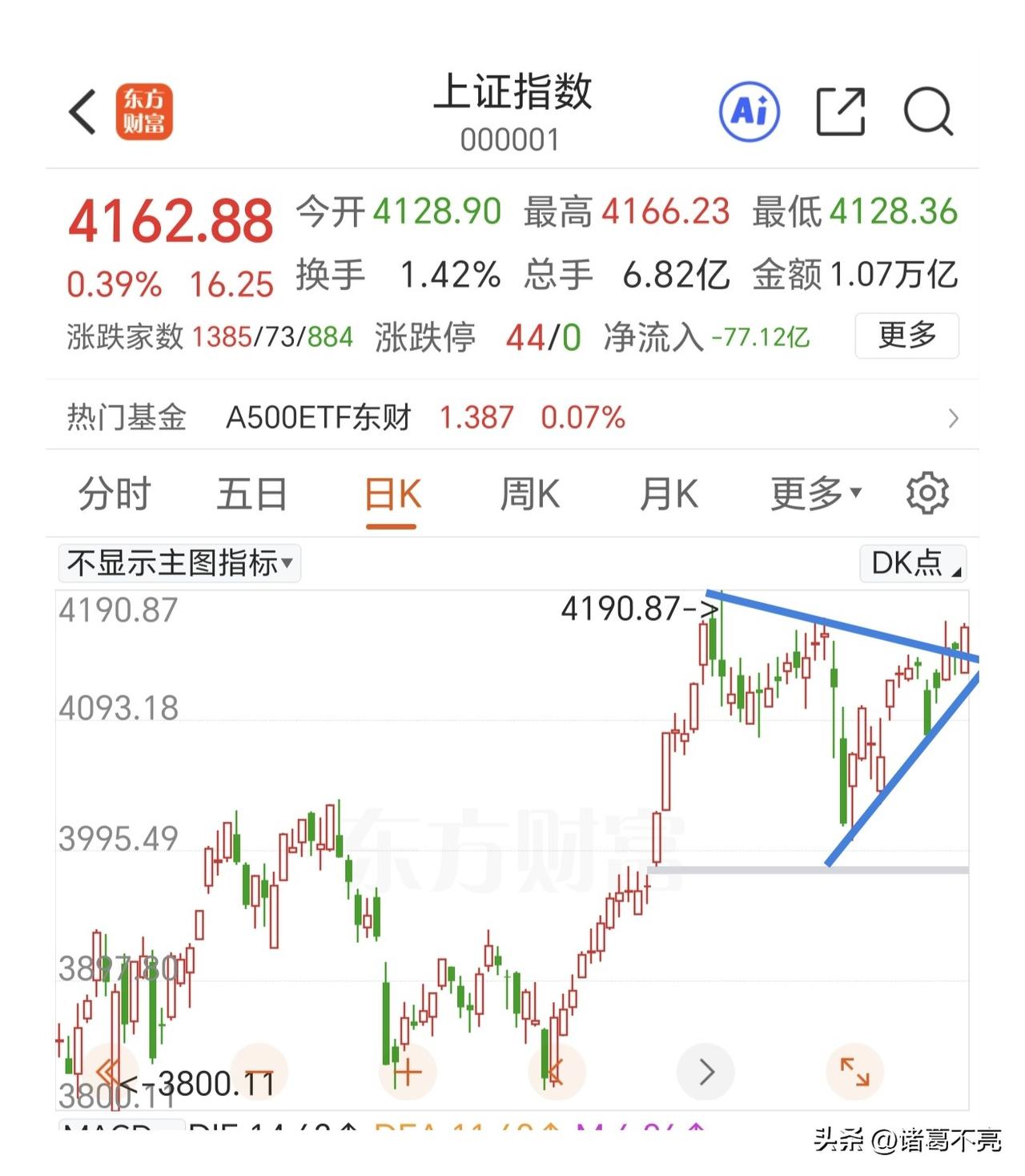
Task: Switch to the 周K weekly chart tab
Action: click(531, 493)
